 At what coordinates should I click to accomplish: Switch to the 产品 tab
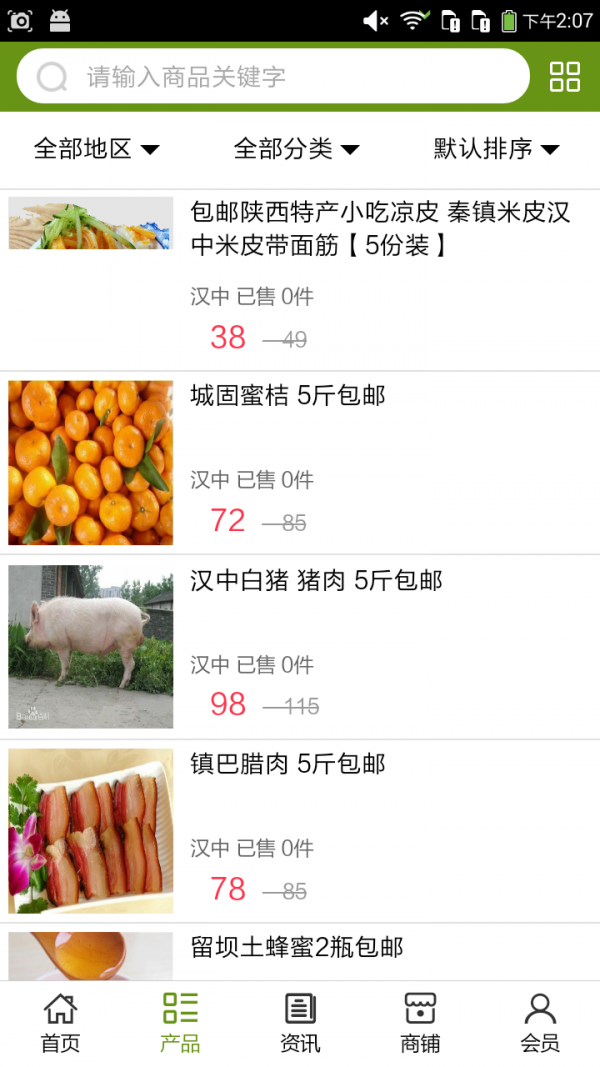tap(180, 1023)
